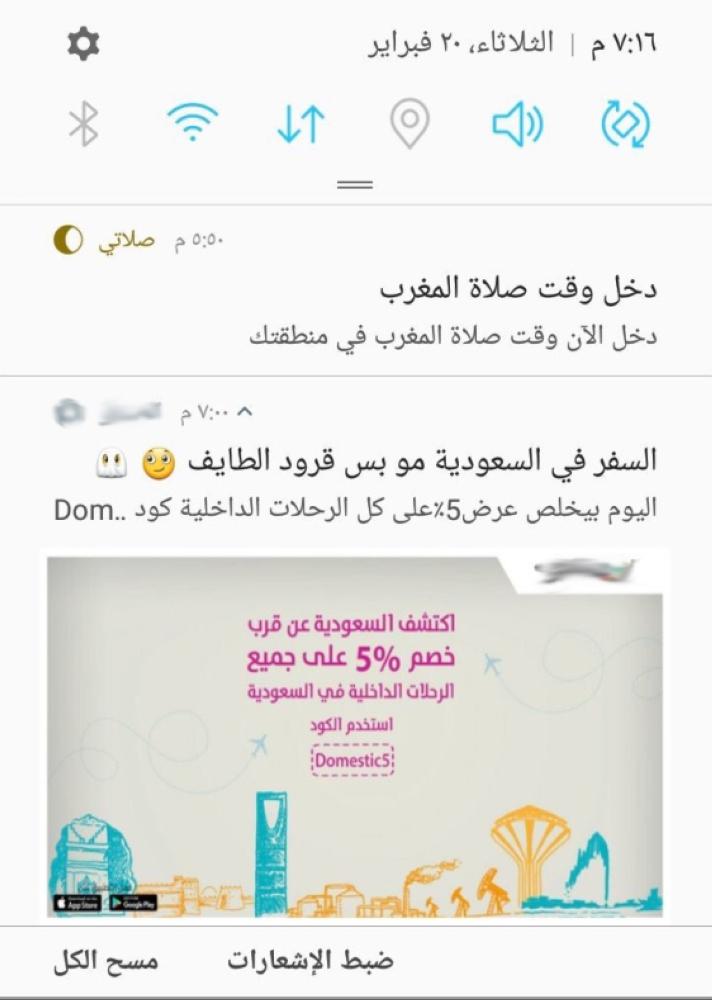
Task: Tap ضبط الإشعارات notification settings
Action: coord(310,961)
